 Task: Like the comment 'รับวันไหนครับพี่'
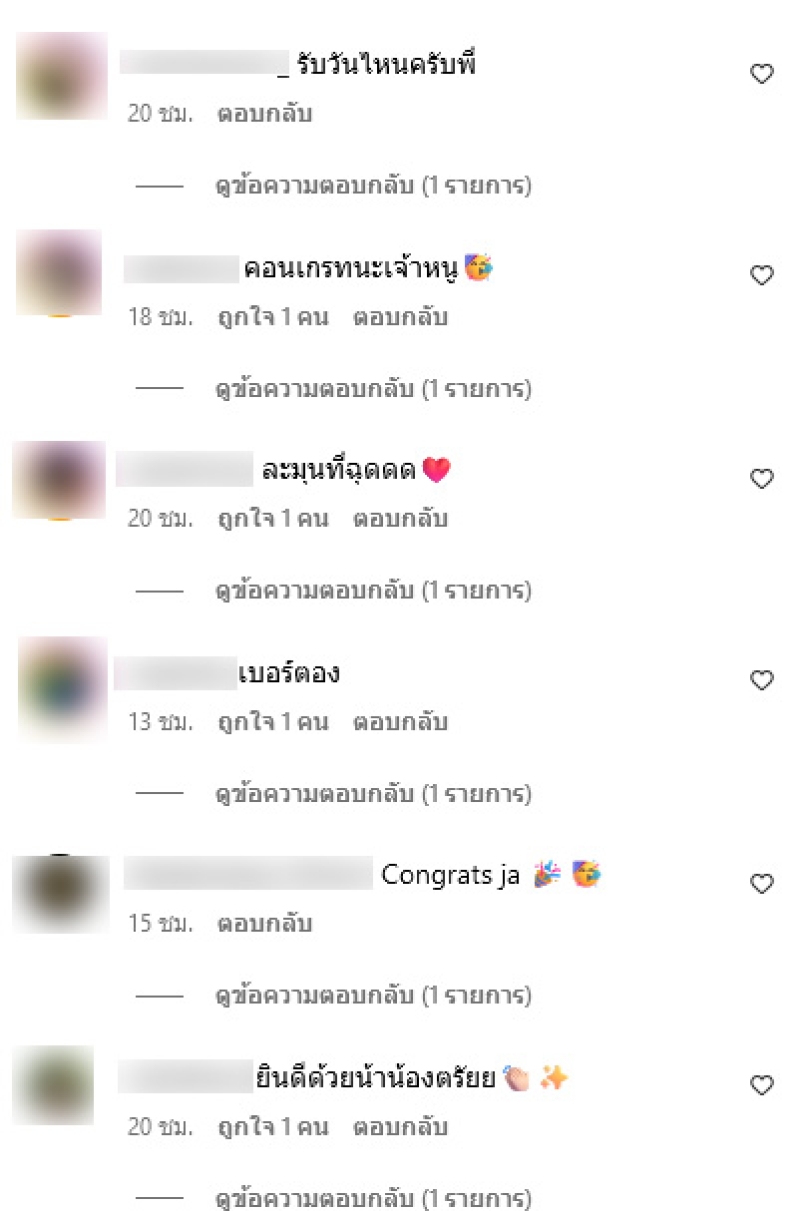762,73
